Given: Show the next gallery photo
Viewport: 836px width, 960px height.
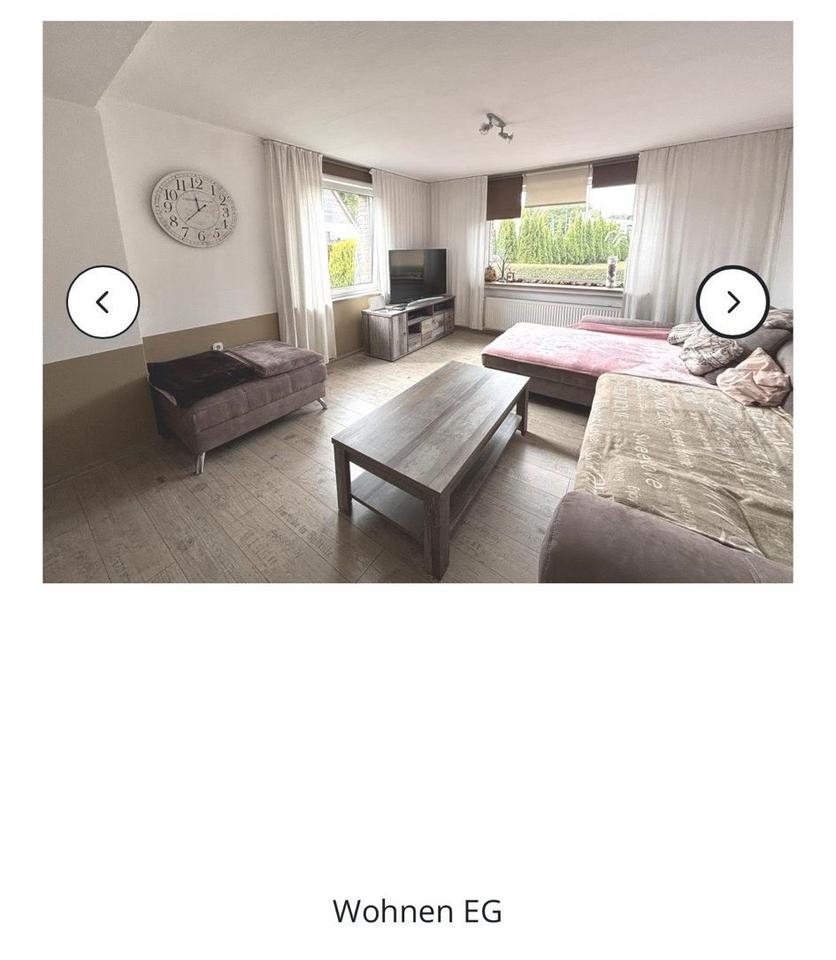Looking at the screenshot, I should pos(732,302).
